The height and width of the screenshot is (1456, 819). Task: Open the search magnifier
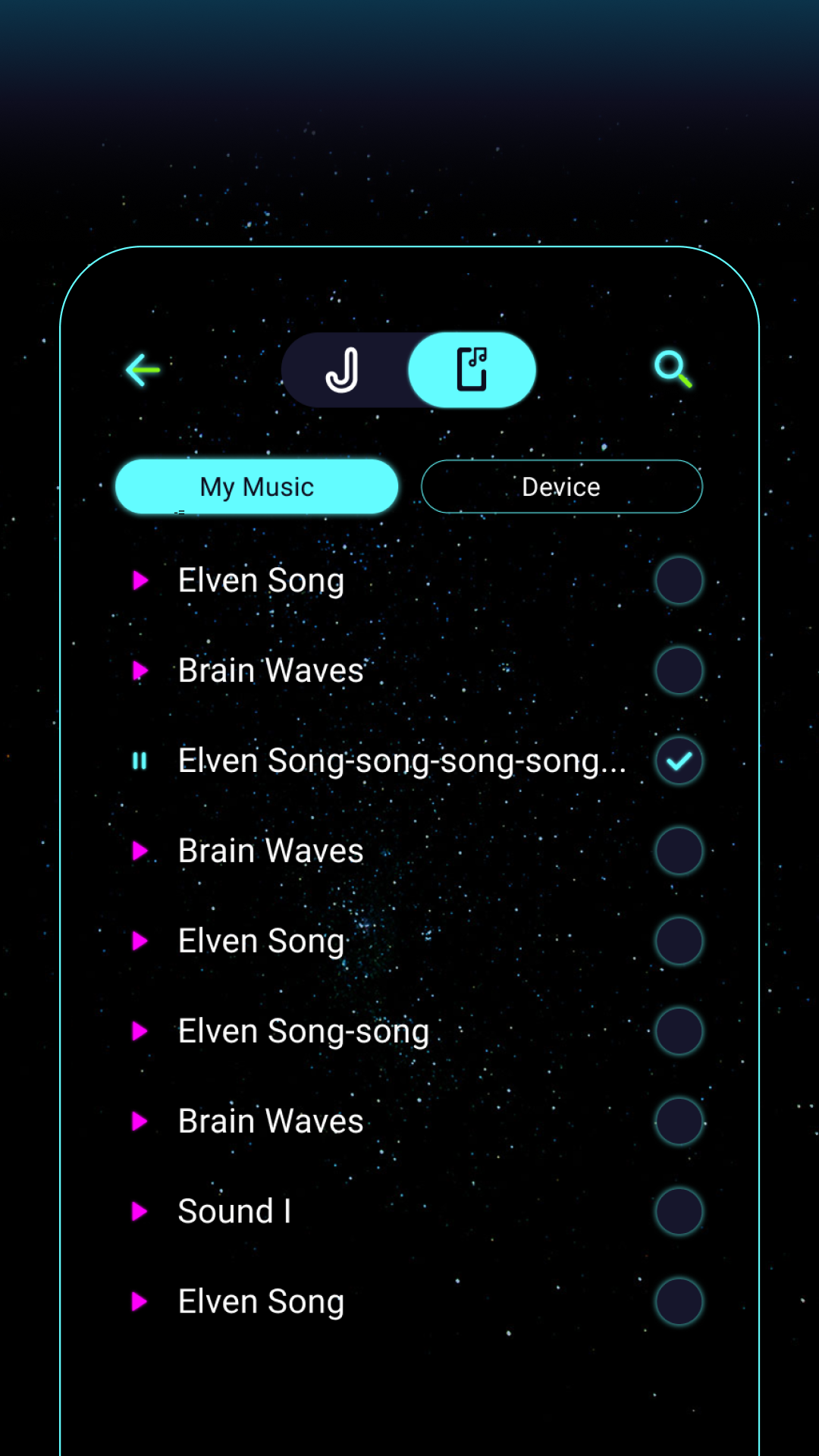673,369
